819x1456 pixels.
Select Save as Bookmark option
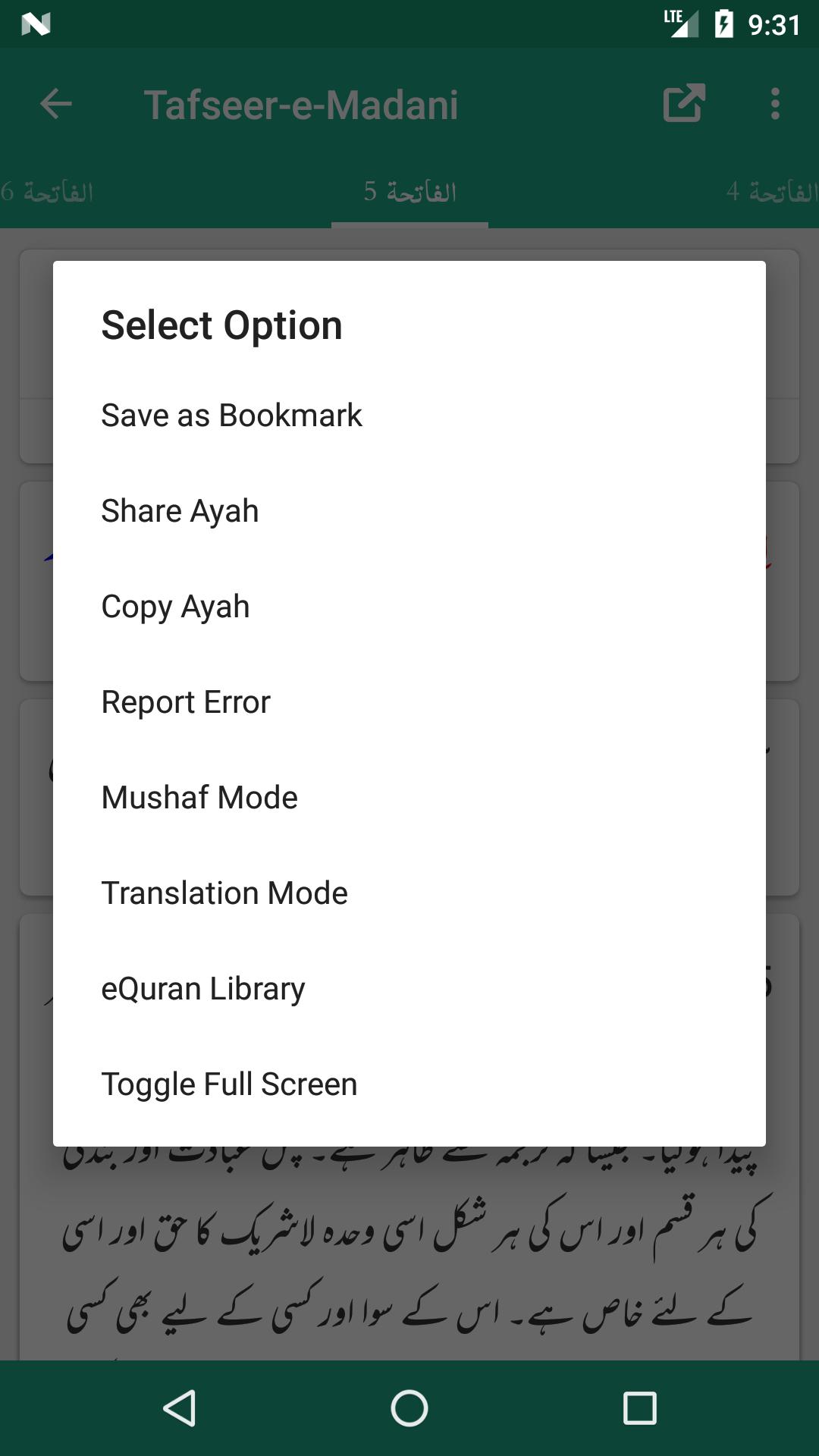pyautogui.click(x=232, y=416)
